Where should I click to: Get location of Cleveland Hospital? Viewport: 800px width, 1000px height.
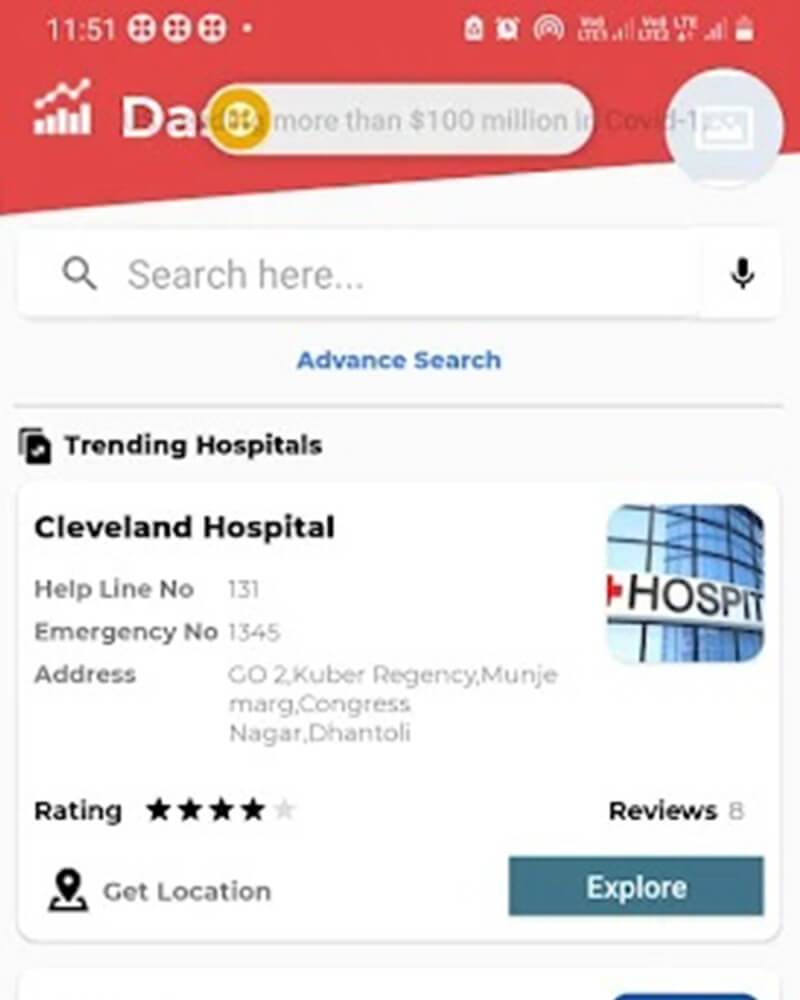160,890
